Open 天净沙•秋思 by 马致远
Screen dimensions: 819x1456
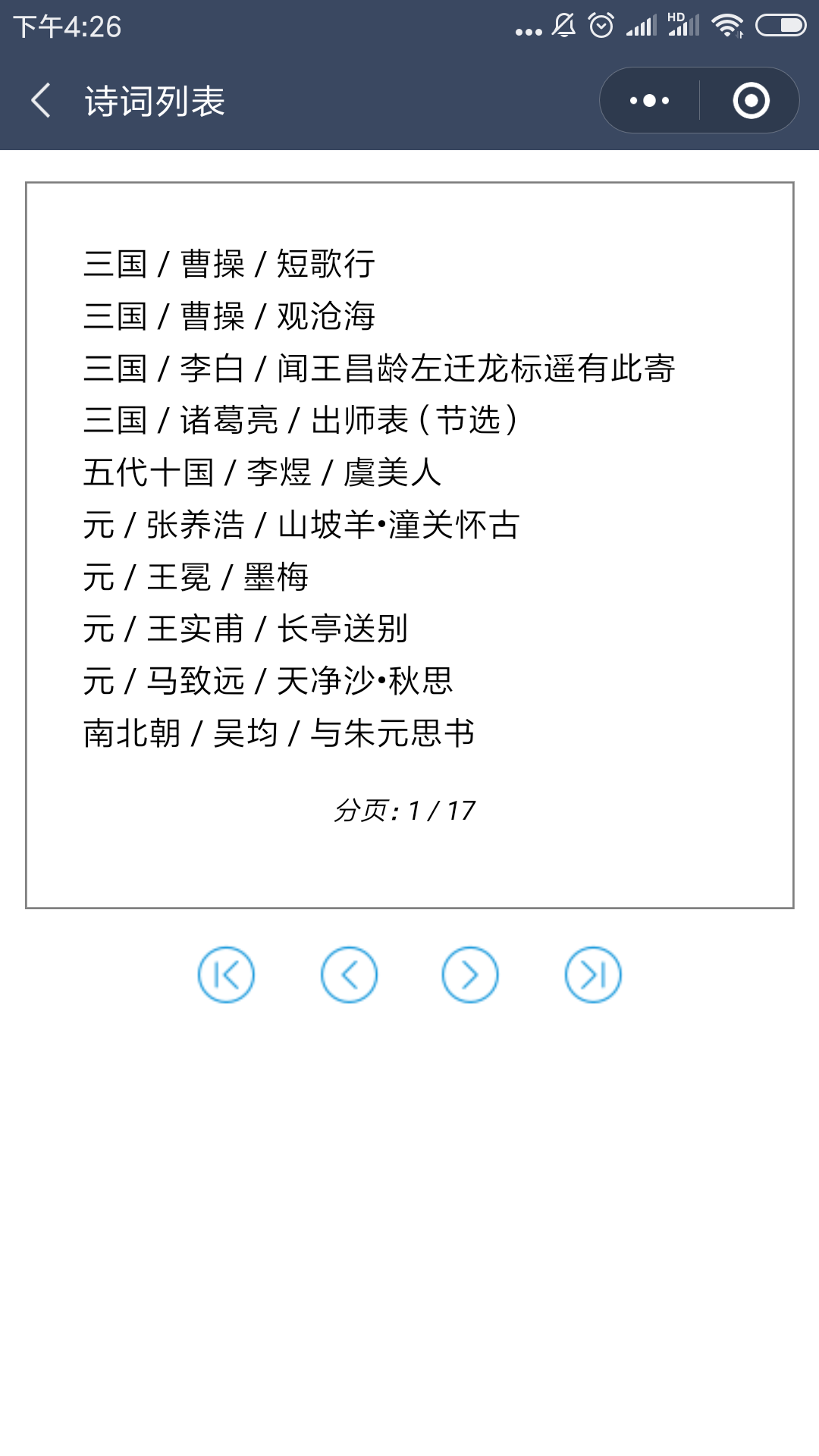(268, 681)
